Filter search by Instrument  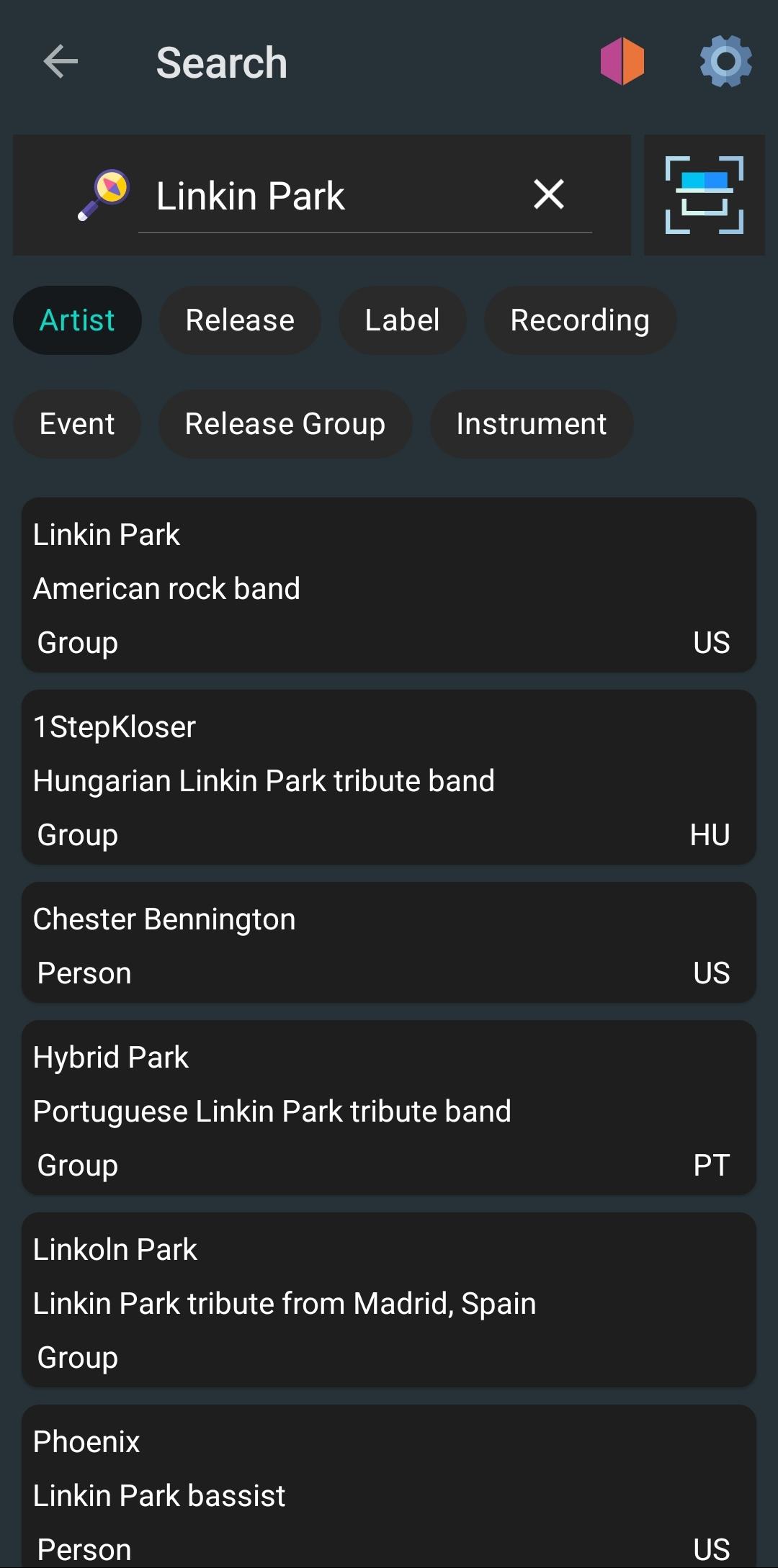[532, 424]
